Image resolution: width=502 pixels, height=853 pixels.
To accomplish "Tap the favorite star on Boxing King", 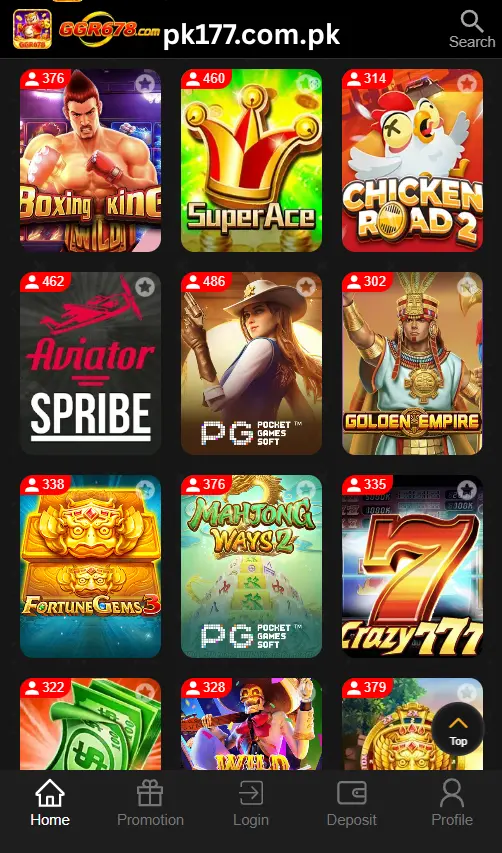I will tap(145, 84).
